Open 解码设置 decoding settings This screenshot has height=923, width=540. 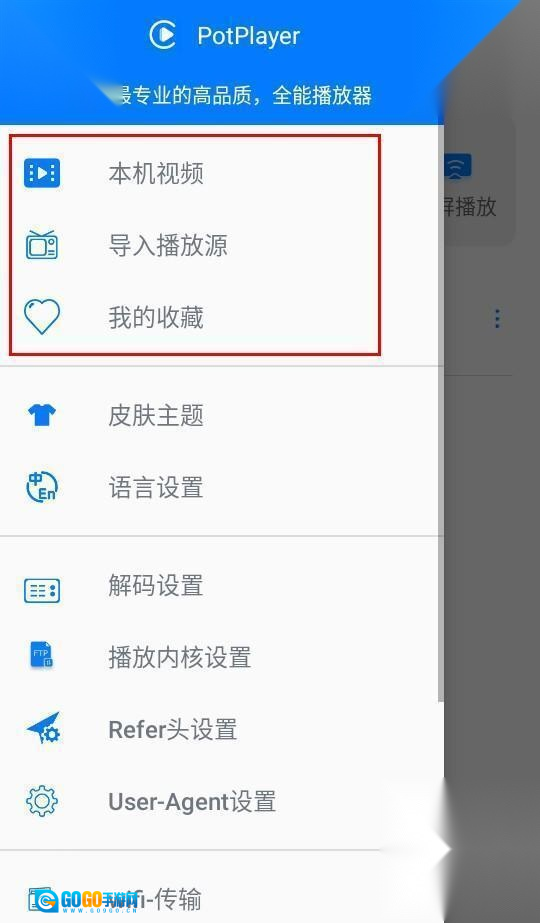click(221, 586)
